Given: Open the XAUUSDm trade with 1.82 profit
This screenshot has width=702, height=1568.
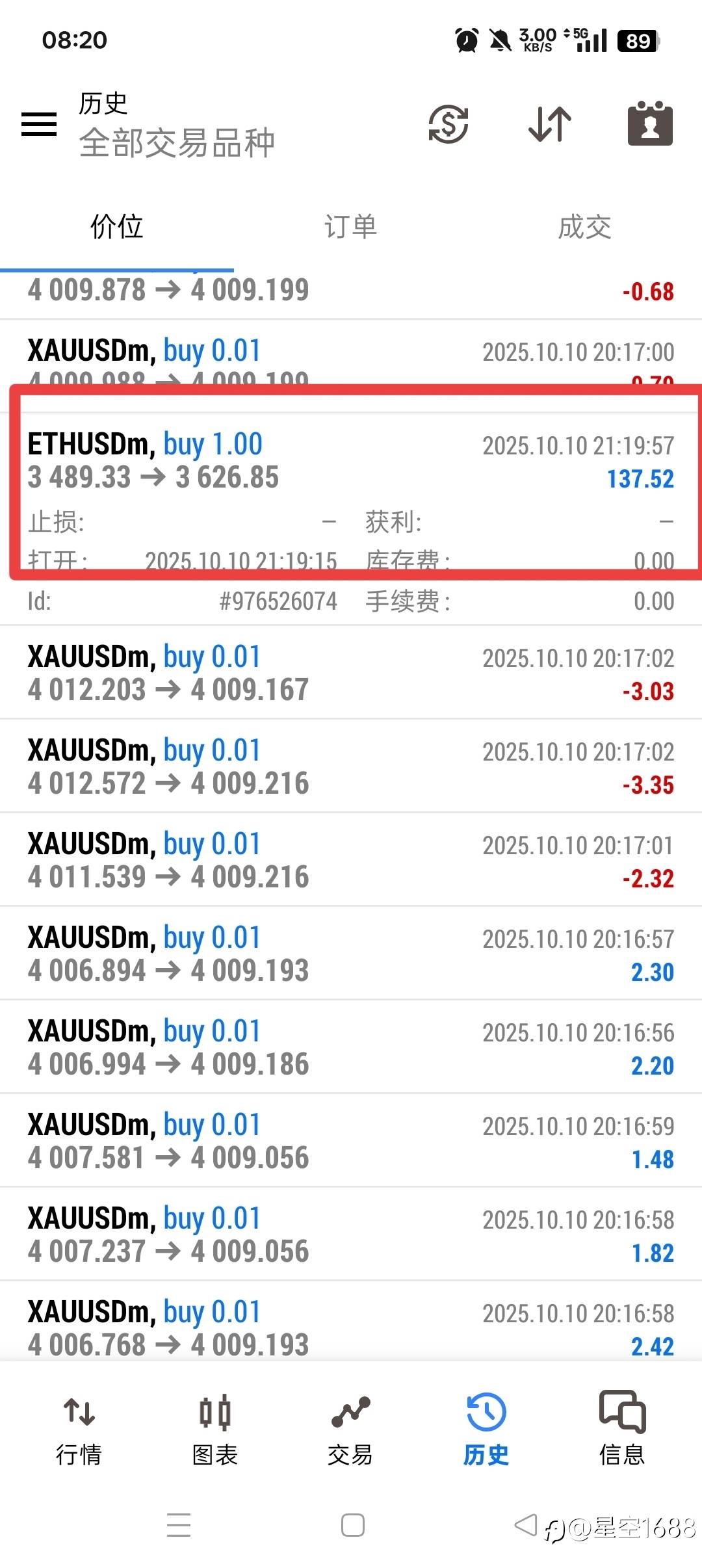Looking at the screenshot, I should (351, 1235).
